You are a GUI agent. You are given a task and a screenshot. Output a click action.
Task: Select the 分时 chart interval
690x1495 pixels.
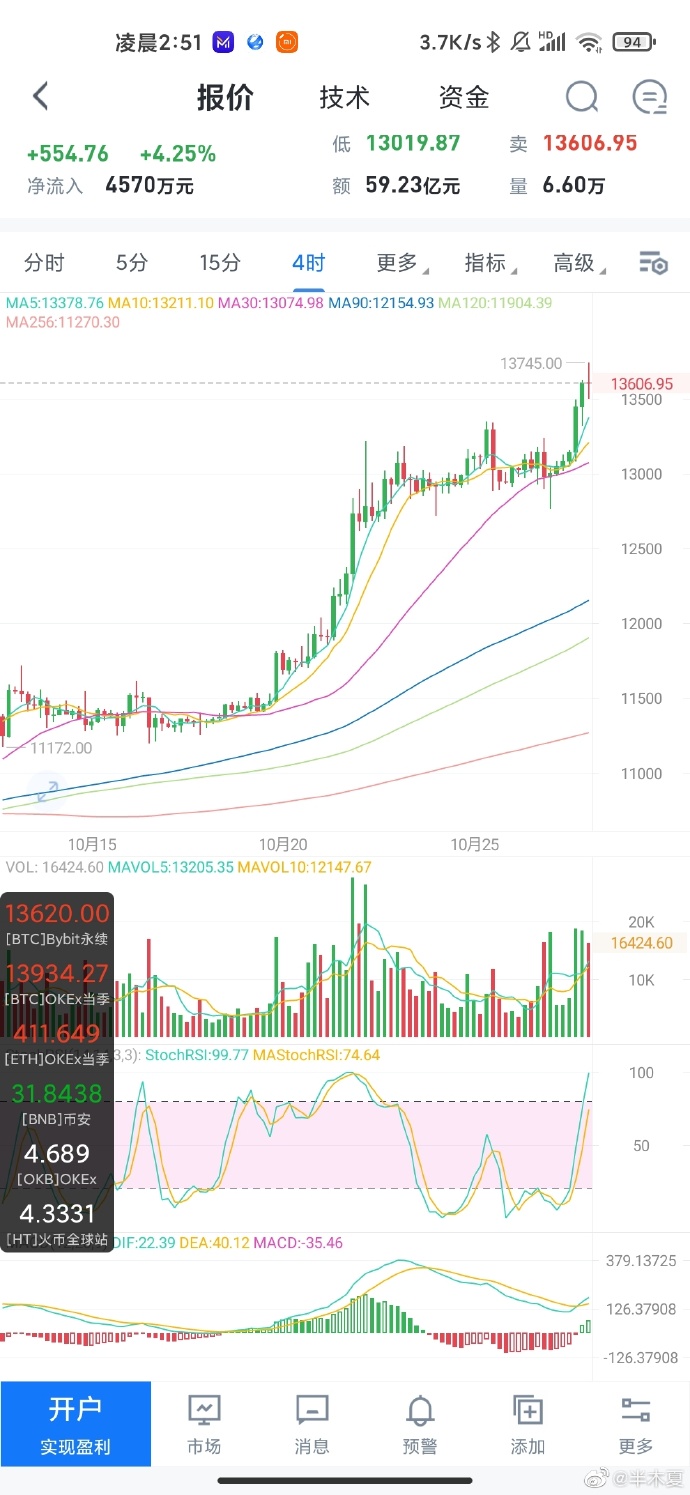point(44,263)
